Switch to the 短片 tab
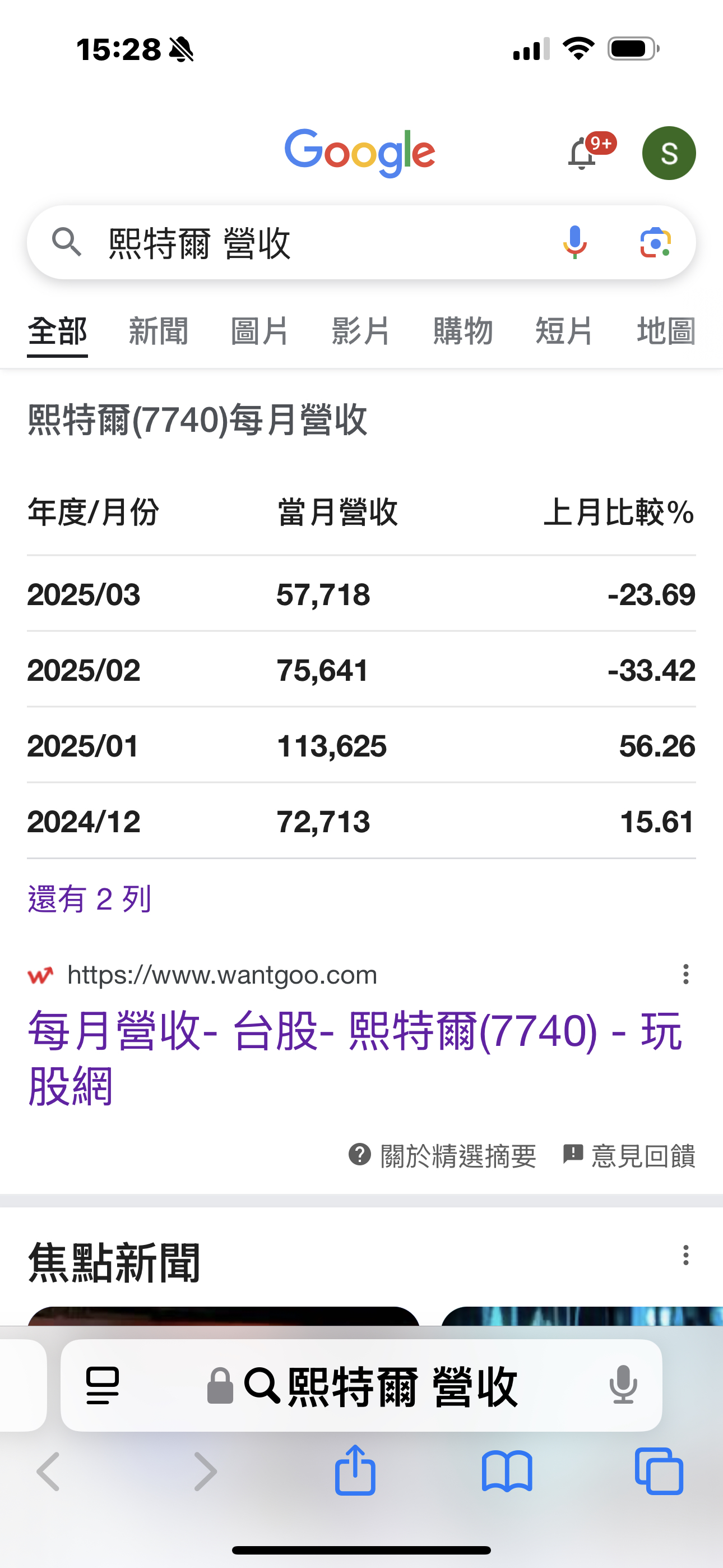 pos(564,332)
